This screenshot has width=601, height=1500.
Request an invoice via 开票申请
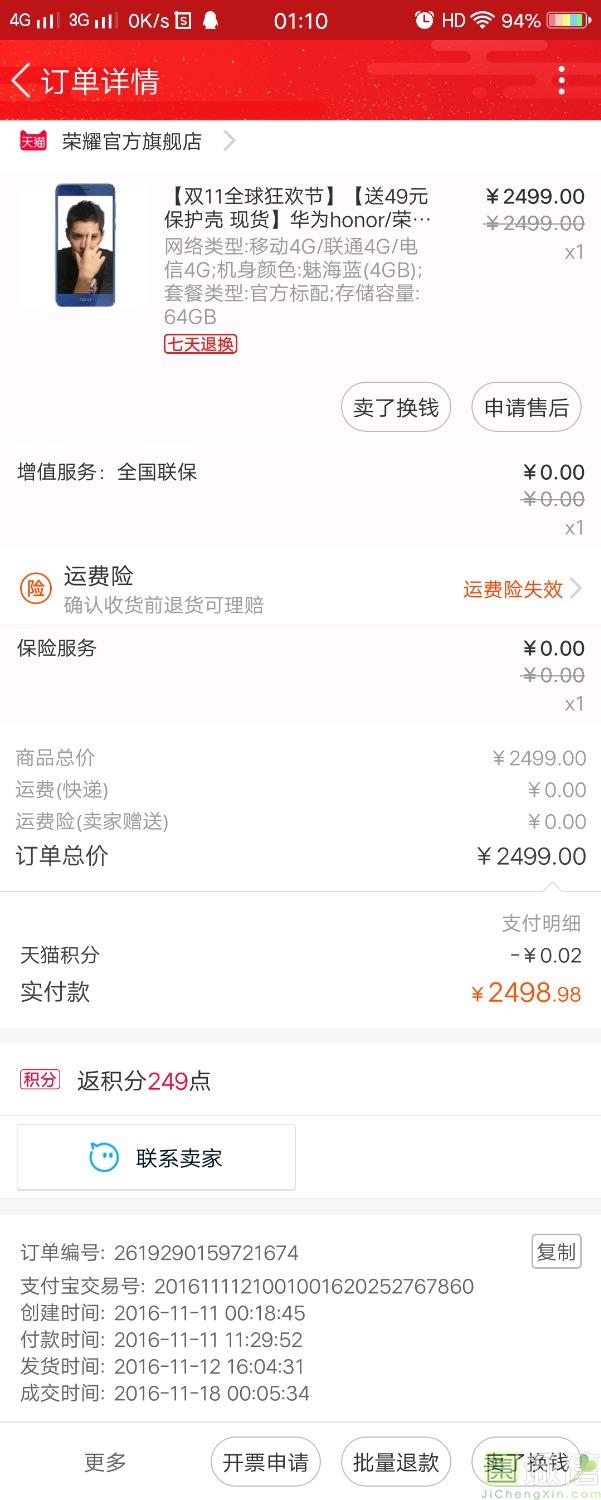pyautogui.click(x=265, y=1463)
